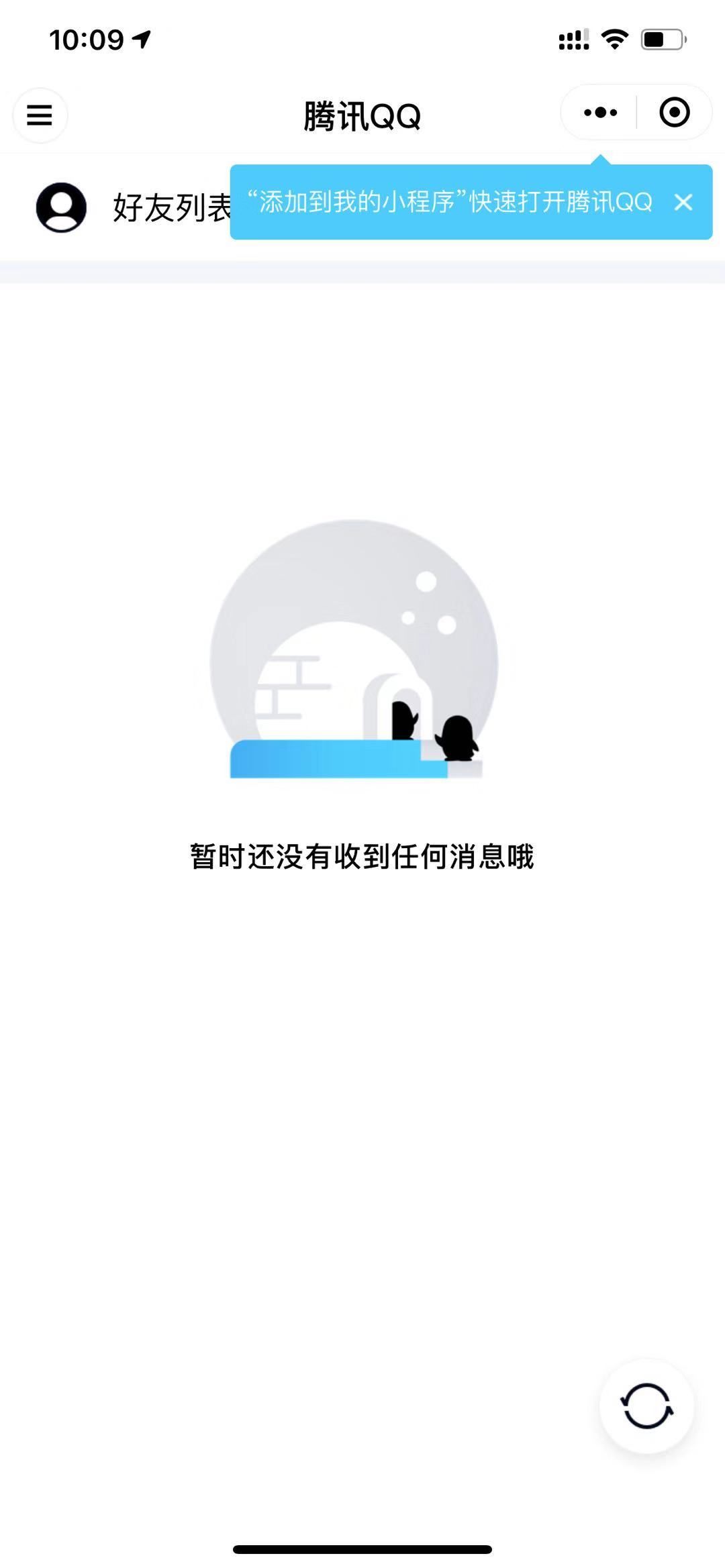Open the mini program more options menu
The height and width of the screenshot is (1568, 725).
tap(600, 113)
